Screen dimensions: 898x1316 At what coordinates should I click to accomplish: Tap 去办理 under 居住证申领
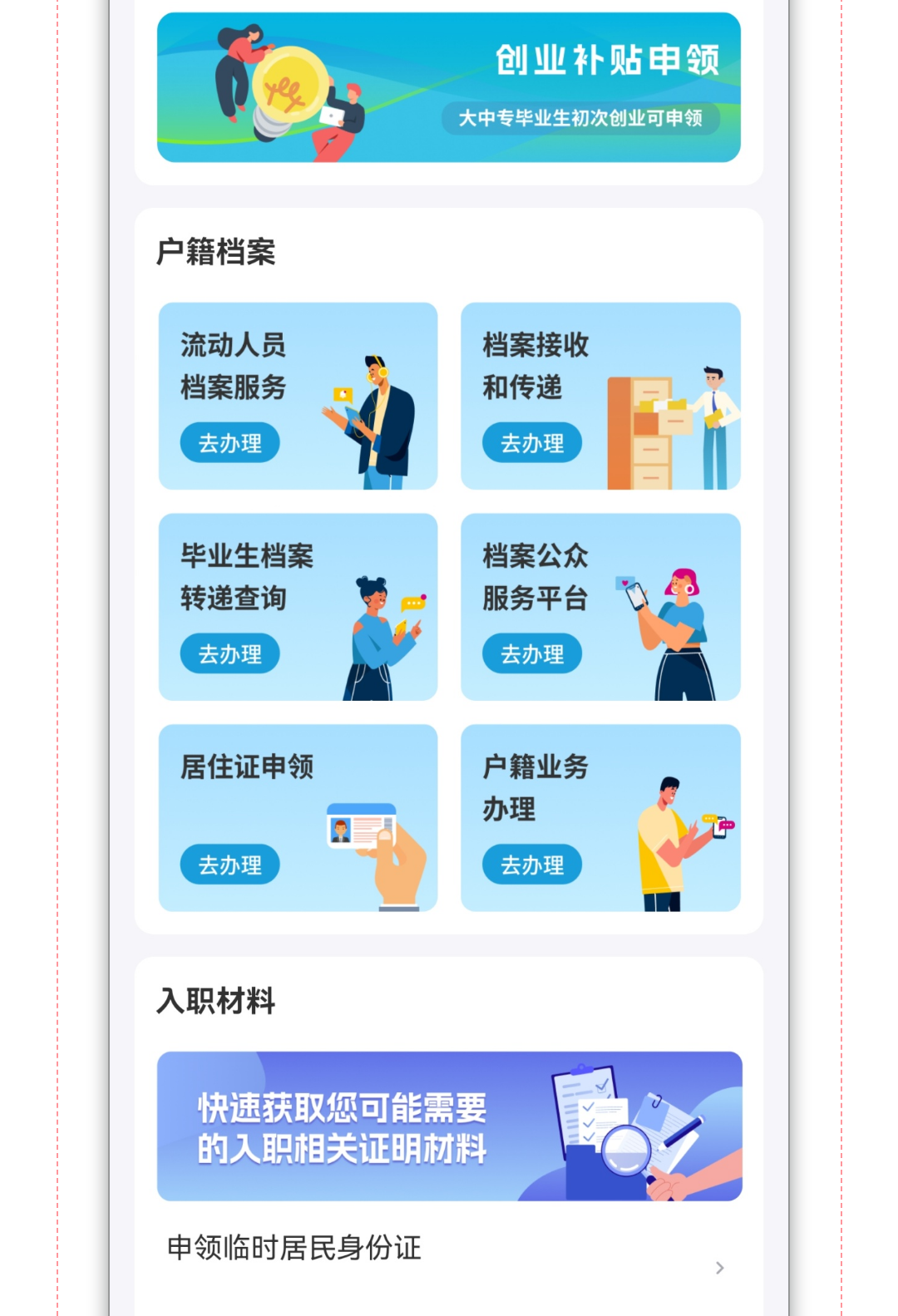pos(230,865)
